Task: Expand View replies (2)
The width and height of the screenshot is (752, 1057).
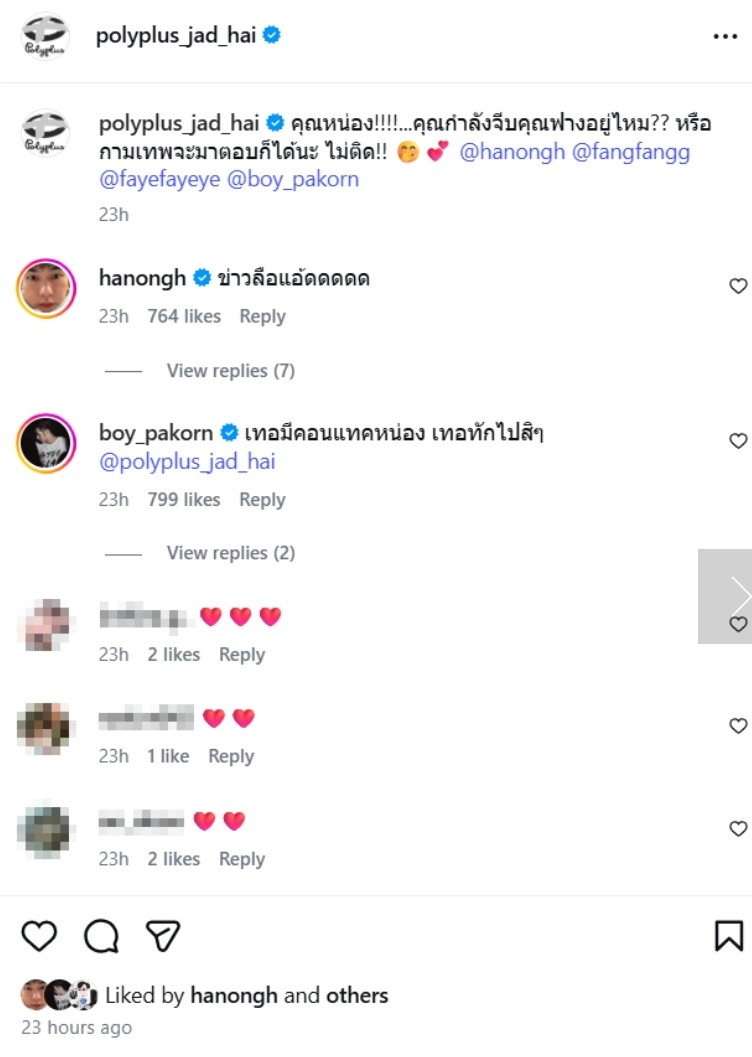Action: tap(230, 553)
